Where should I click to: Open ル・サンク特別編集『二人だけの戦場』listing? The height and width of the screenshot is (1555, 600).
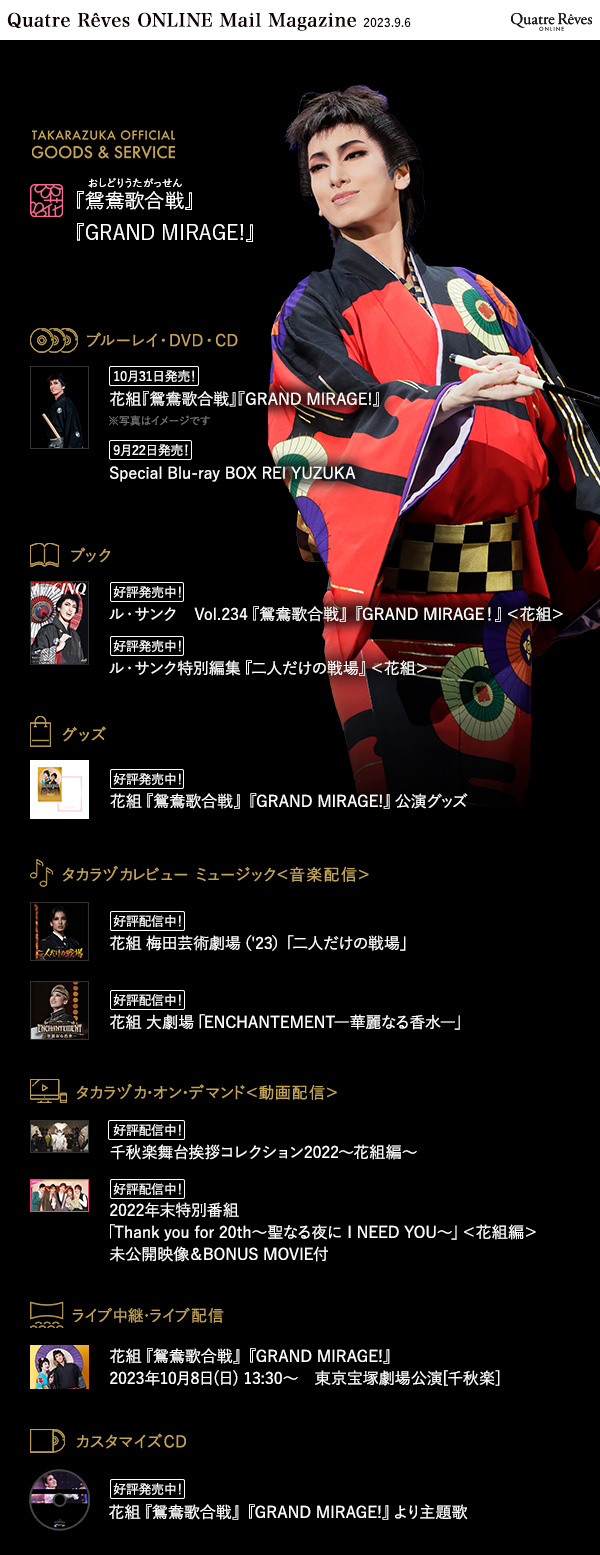point(268,667)
